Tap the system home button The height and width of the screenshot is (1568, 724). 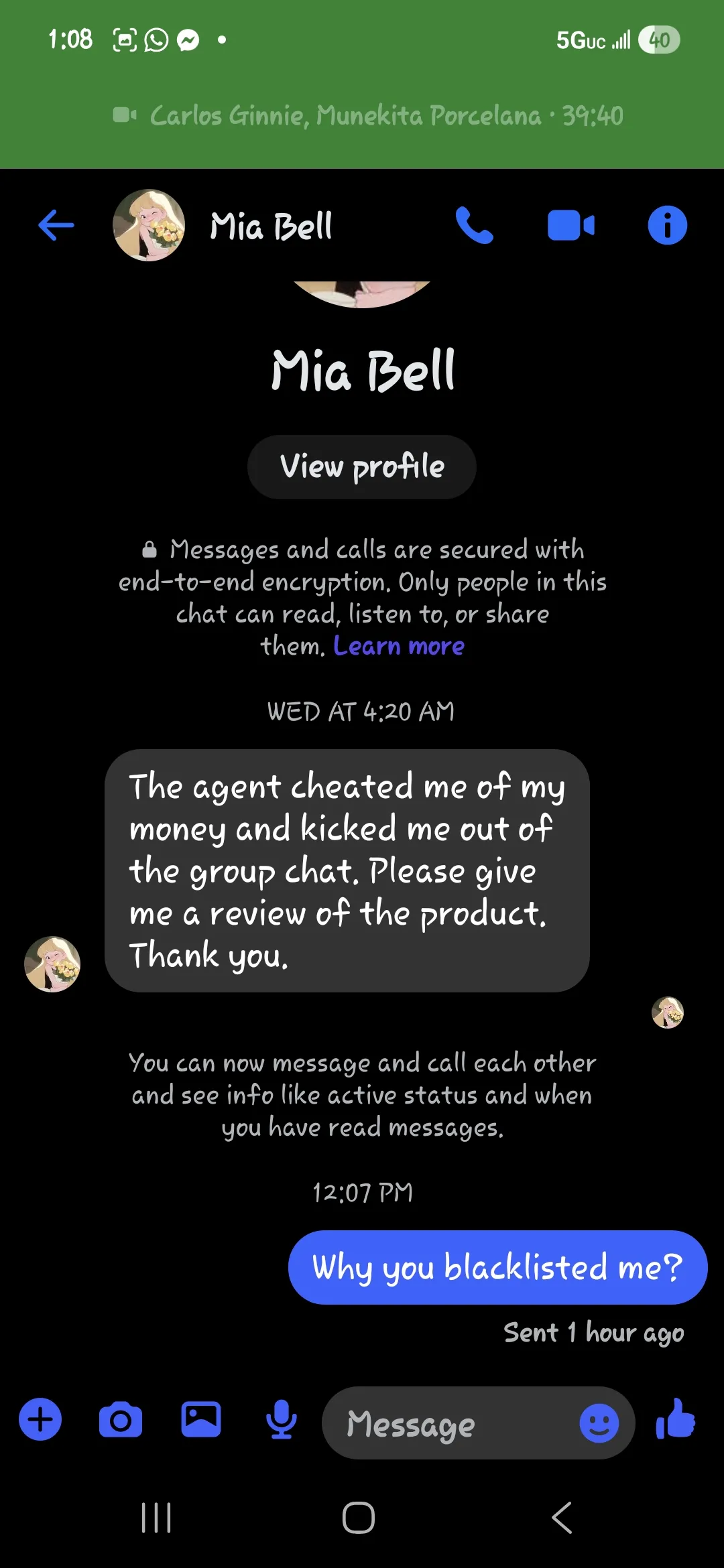(x=359, y=1518)
